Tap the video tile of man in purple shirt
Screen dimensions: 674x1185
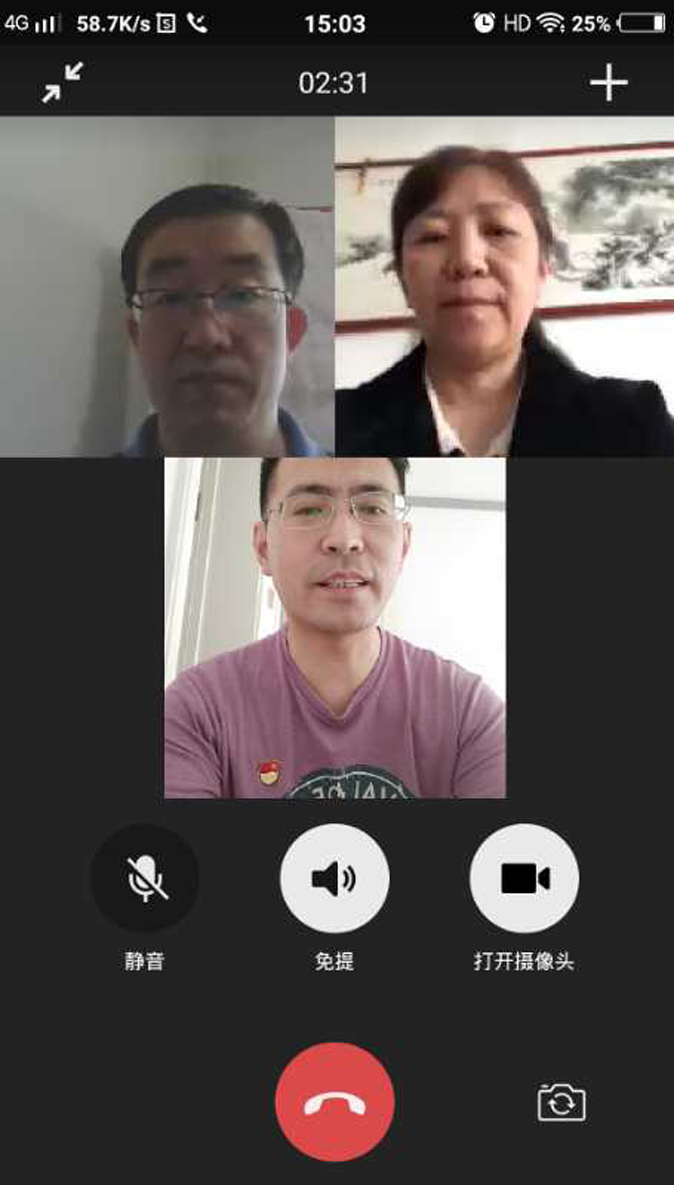(x=335, y=628)
